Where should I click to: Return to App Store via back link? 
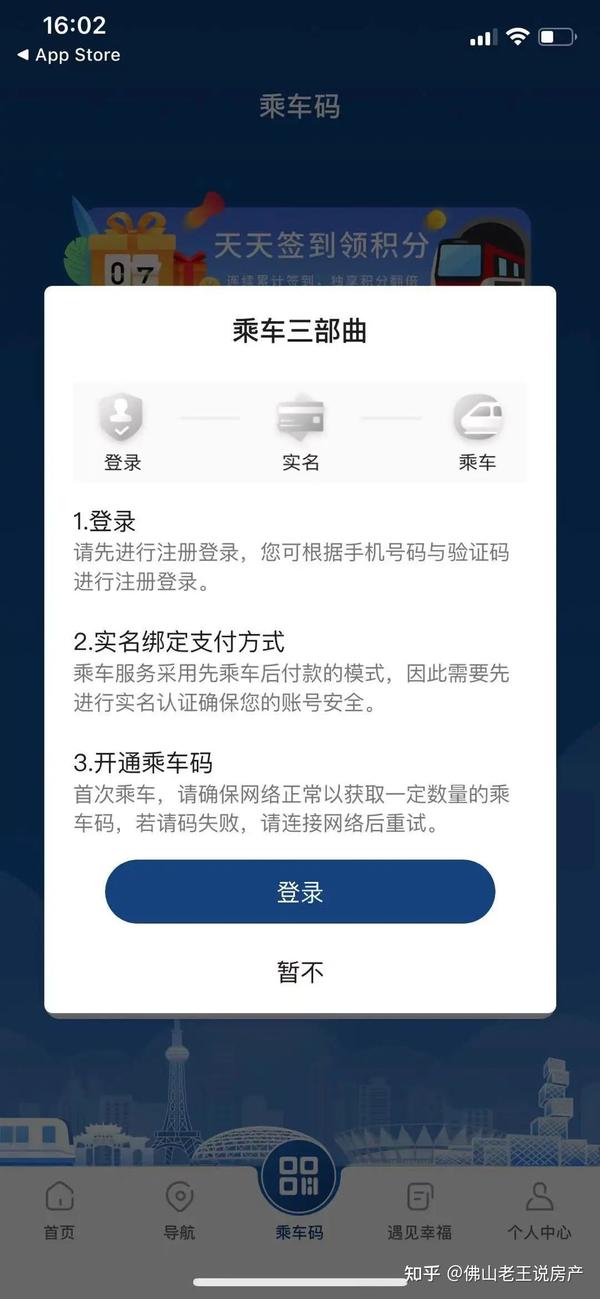pos(68,56)
